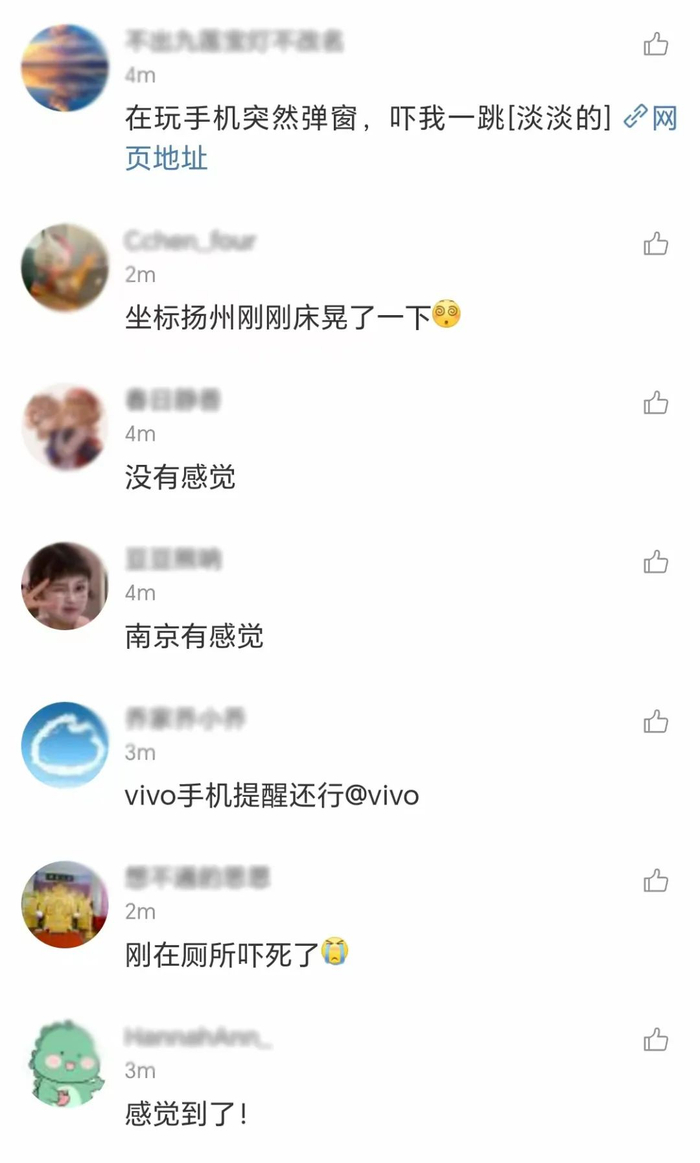This screenshot has height=1163, width=700.
Task: Like the comment 没有感觉
Action: pyautogui.click(x=656, y=403)
